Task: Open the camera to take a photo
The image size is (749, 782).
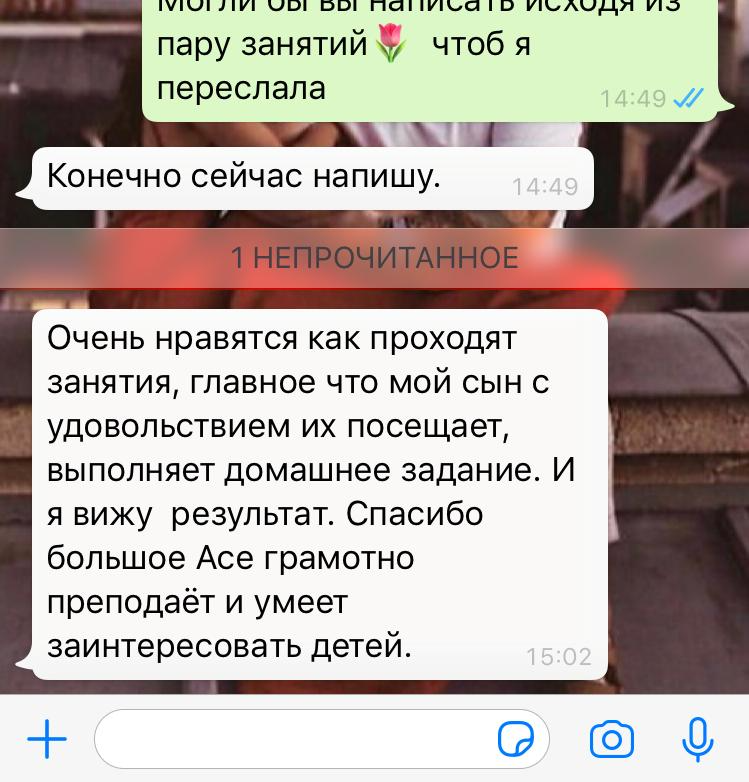Action: tap(611, 740)
